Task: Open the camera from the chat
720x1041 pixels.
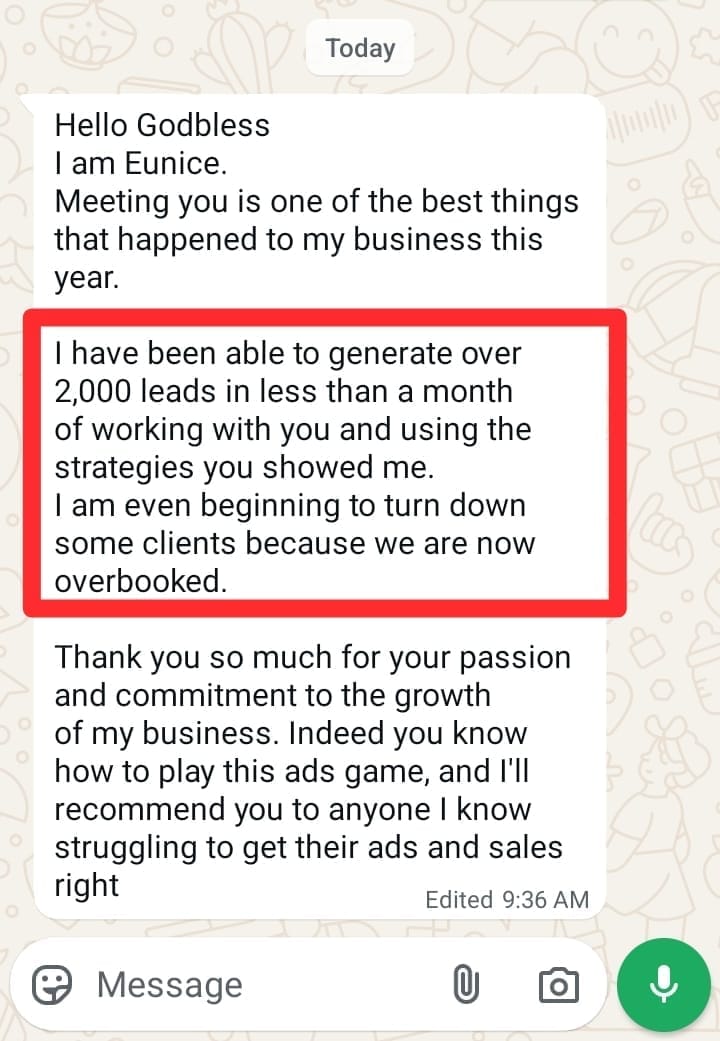Action: [x=559, y=985]
